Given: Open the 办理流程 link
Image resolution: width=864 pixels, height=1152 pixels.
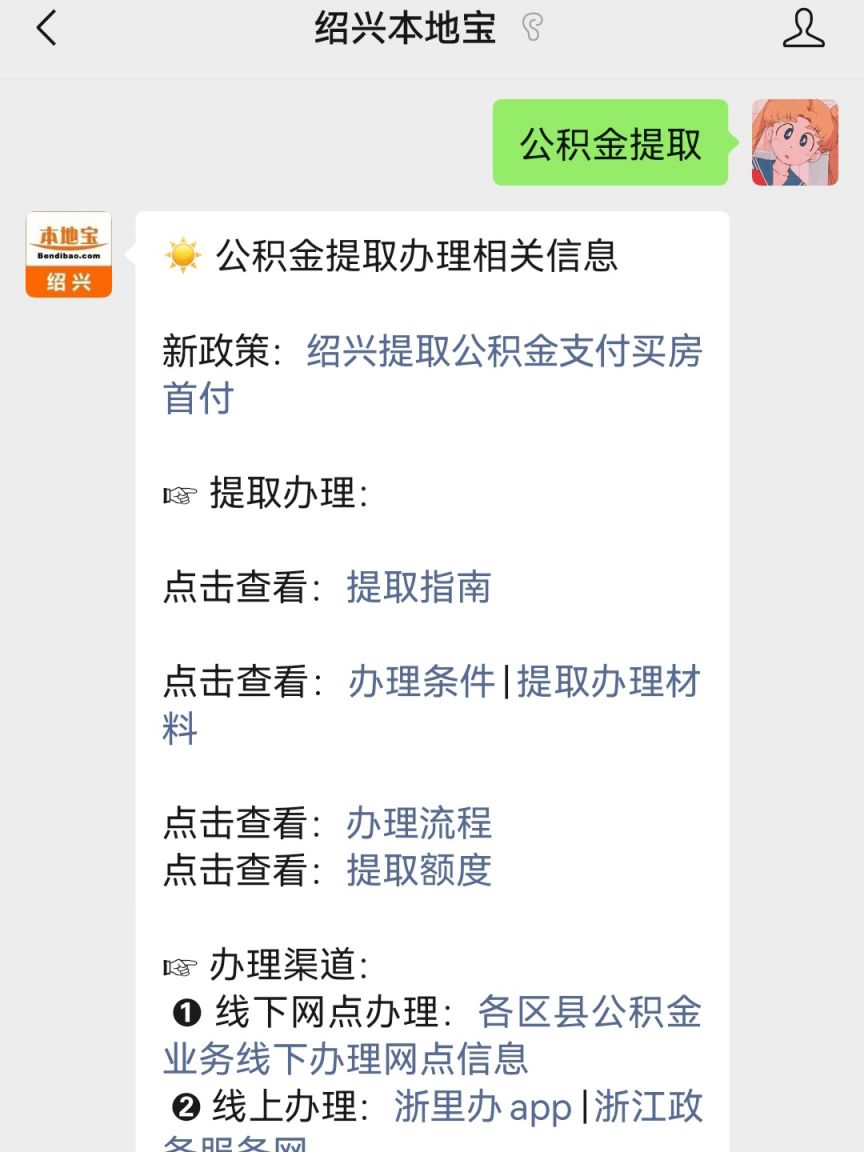Looking at the screenshot, I should point(419,823).
